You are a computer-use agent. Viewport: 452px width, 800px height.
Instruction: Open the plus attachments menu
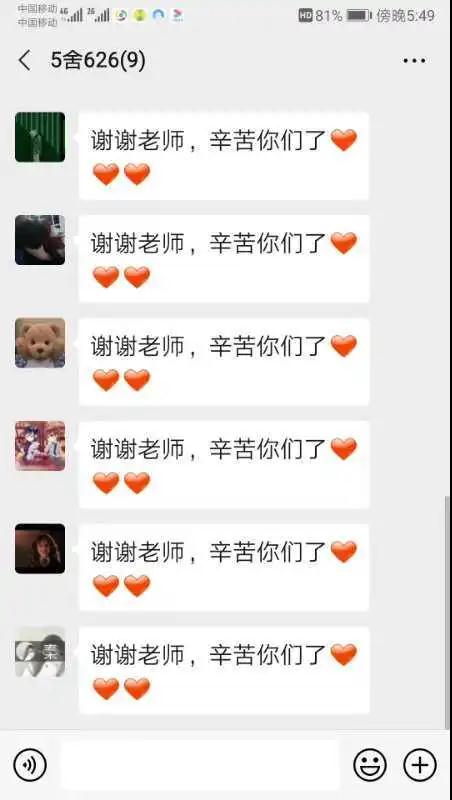420,765
